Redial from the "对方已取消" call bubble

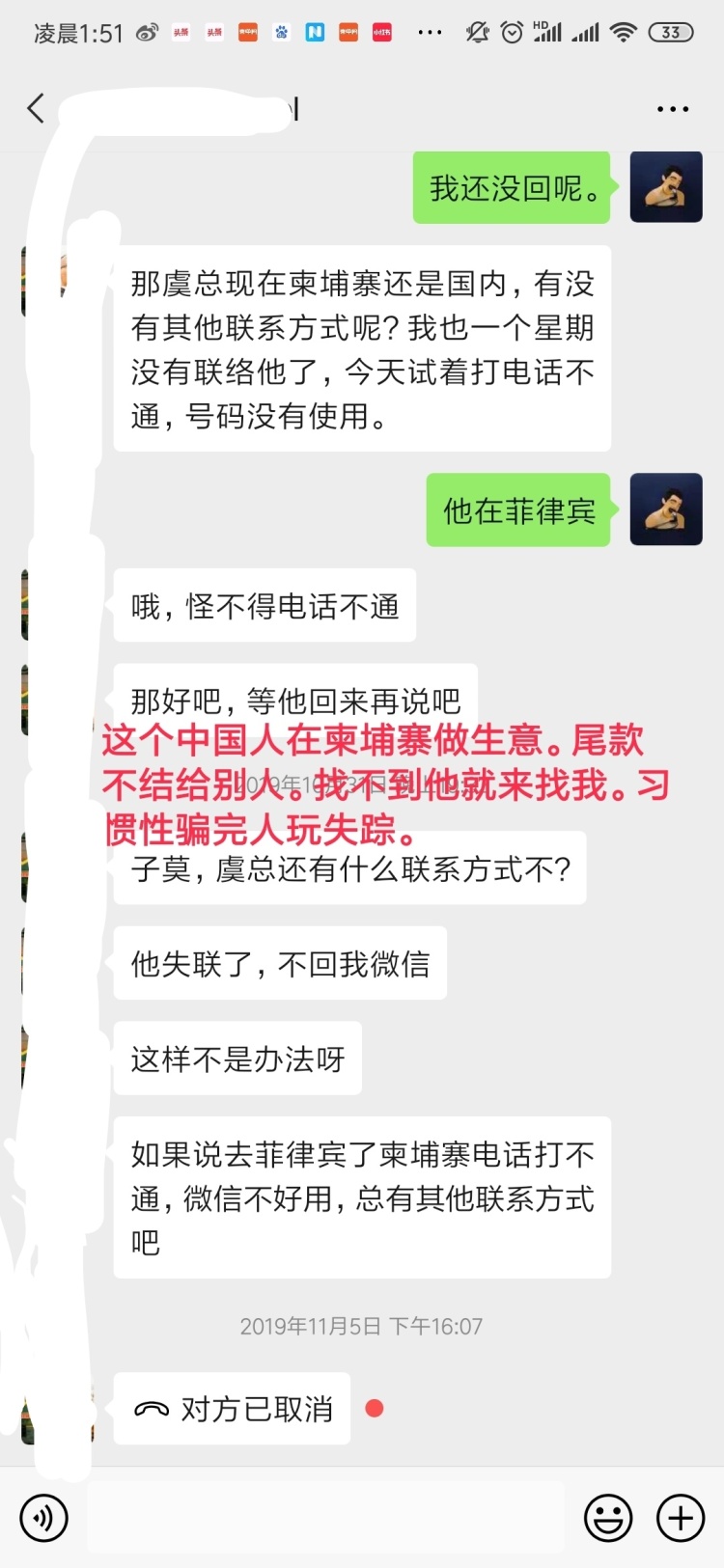(233, 1409)
